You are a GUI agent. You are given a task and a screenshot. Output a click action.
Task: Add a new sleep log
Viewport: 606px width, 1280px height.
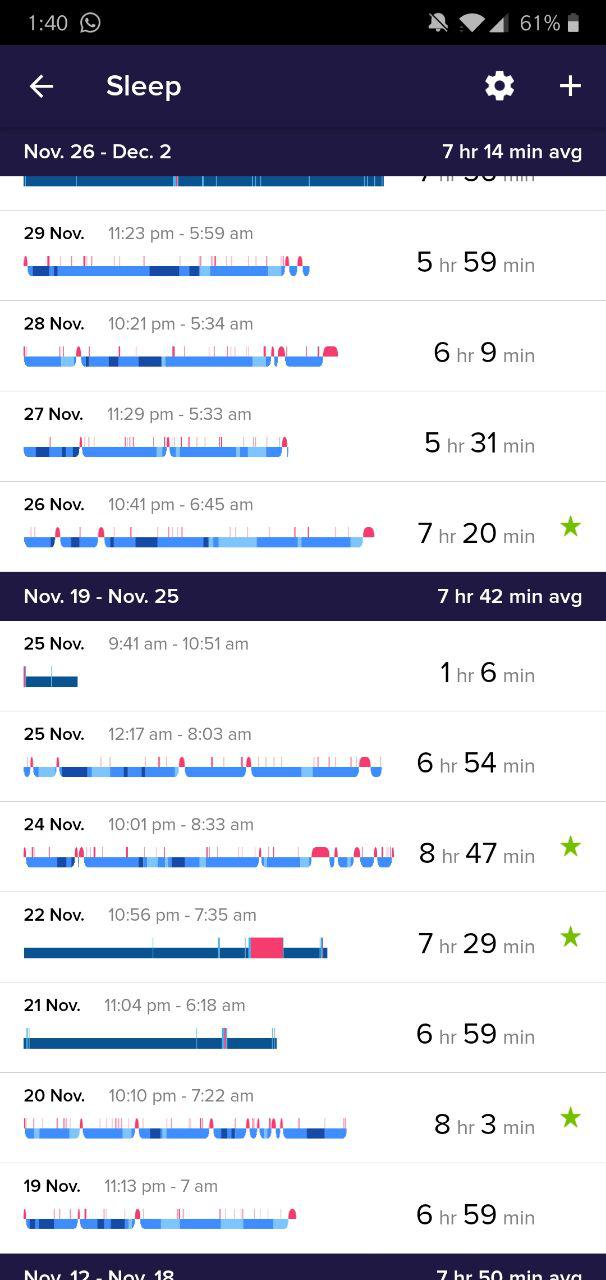(x=570, y=86)
